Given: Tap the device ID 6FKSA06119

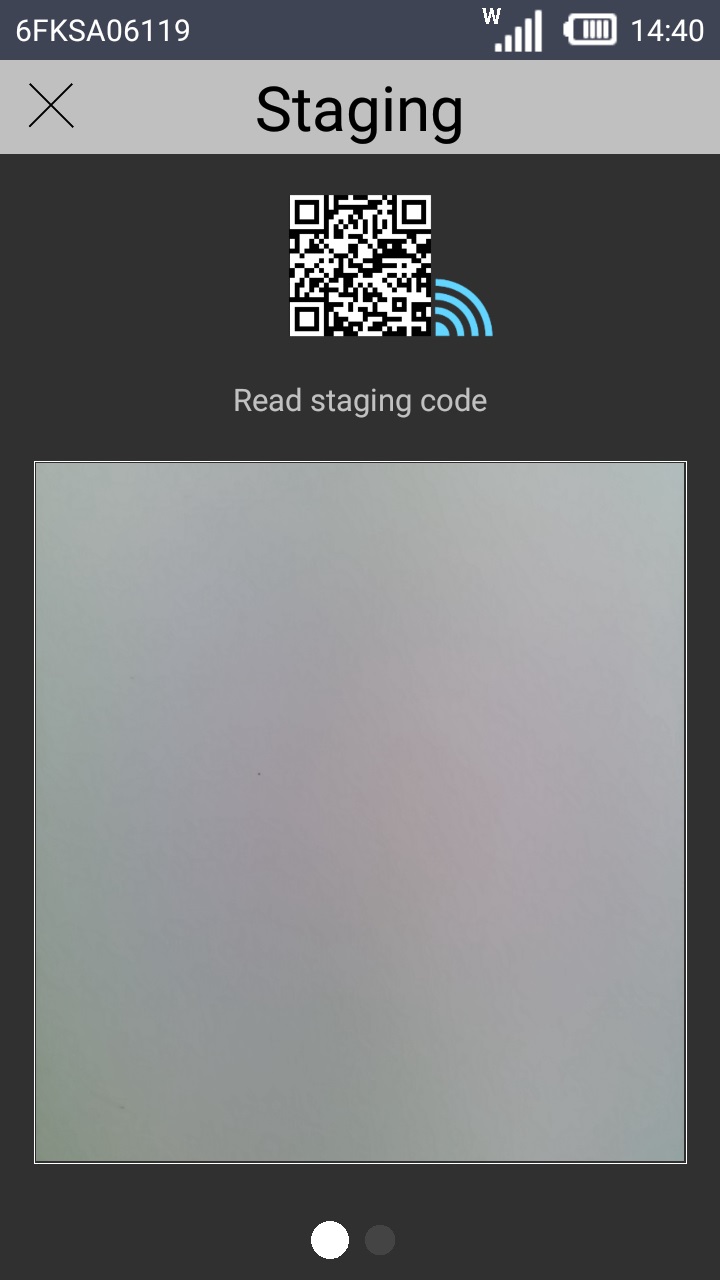Looking at the screenshot, I should click(x=100, y=30).
